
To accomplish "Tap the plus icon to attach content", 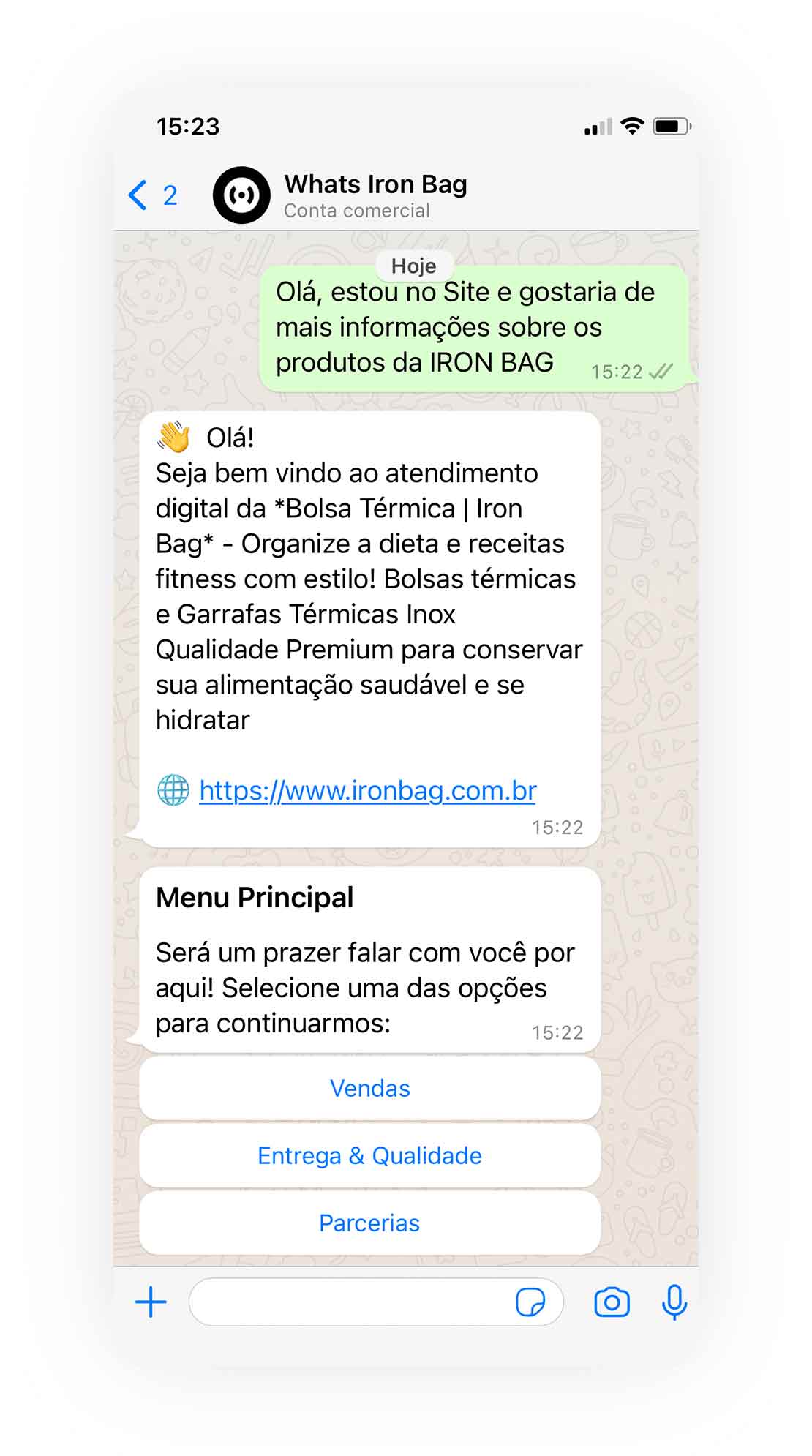I will click(x=150, y=1302).
